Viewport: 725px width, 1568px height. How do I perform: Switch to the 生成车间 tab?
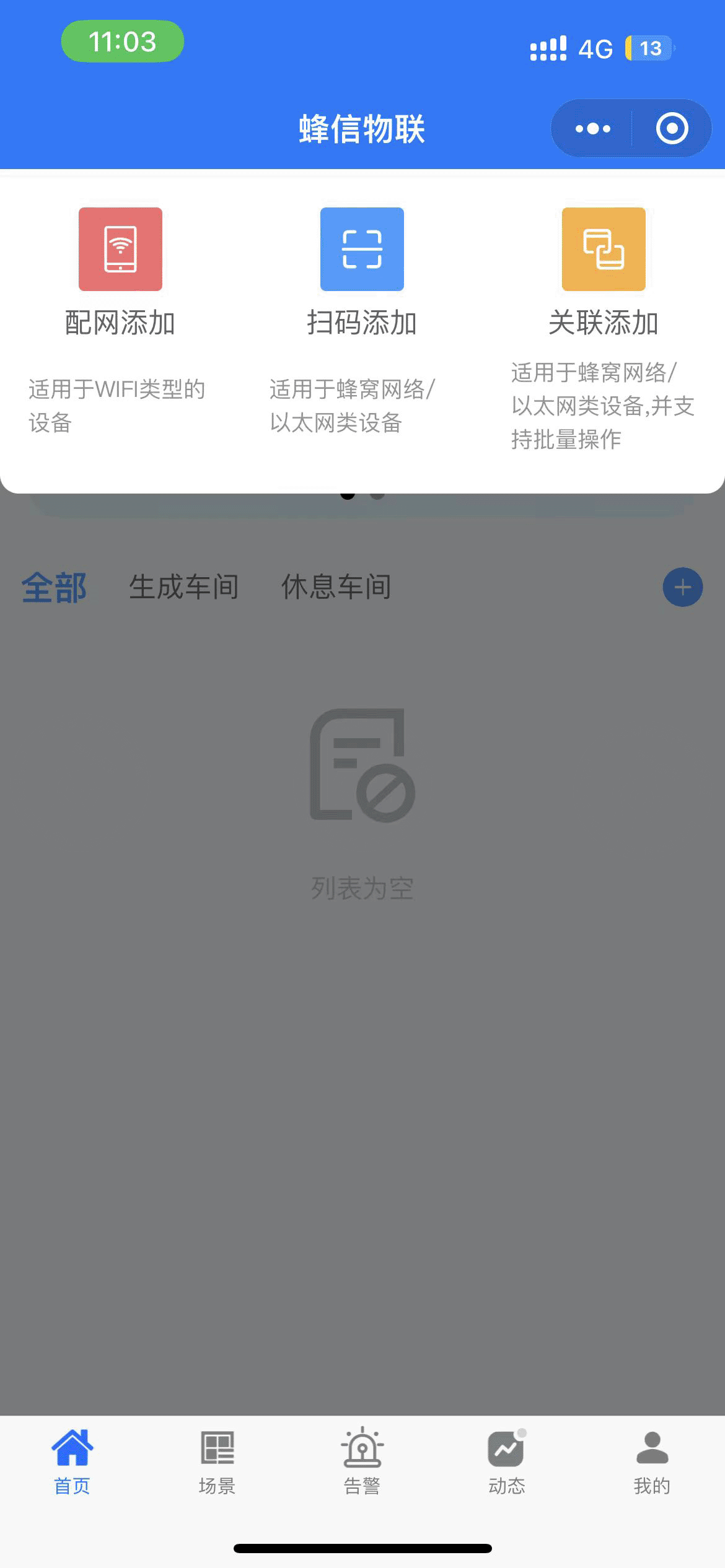pyautogui.click(x=184, y=587)
